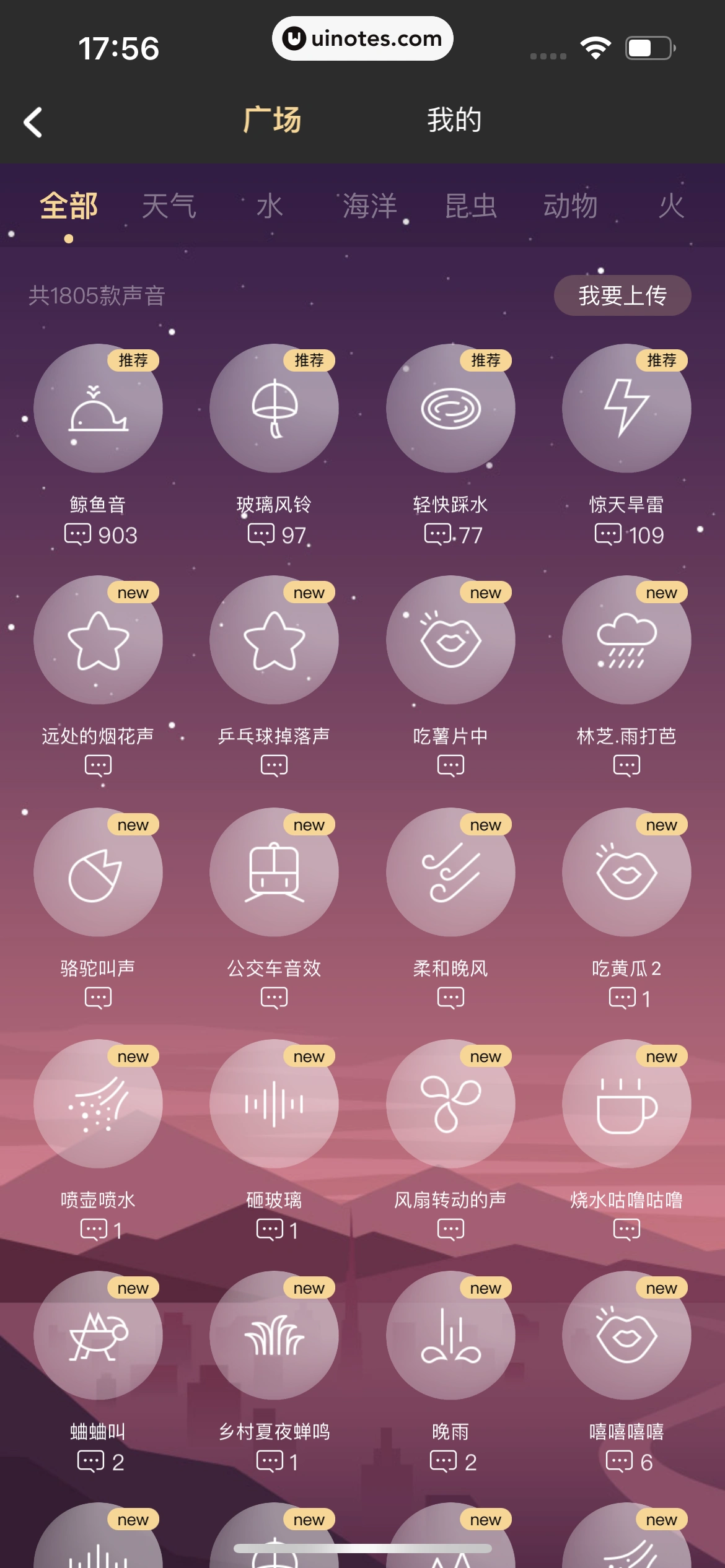725x1568 pixels.
Task: Choose the 轻快踩水 sound tile
Action: [450, 409]
